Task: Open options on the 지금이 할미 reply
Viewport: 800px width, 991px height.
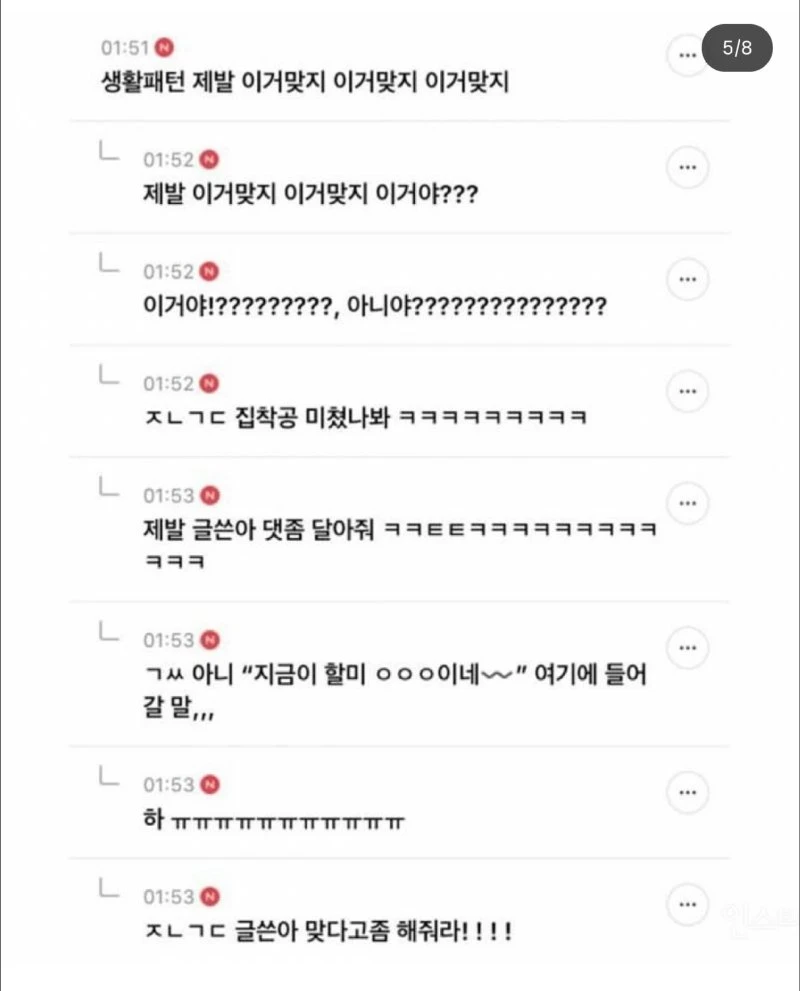Action: pyautogui.click(x=687, y=647)
